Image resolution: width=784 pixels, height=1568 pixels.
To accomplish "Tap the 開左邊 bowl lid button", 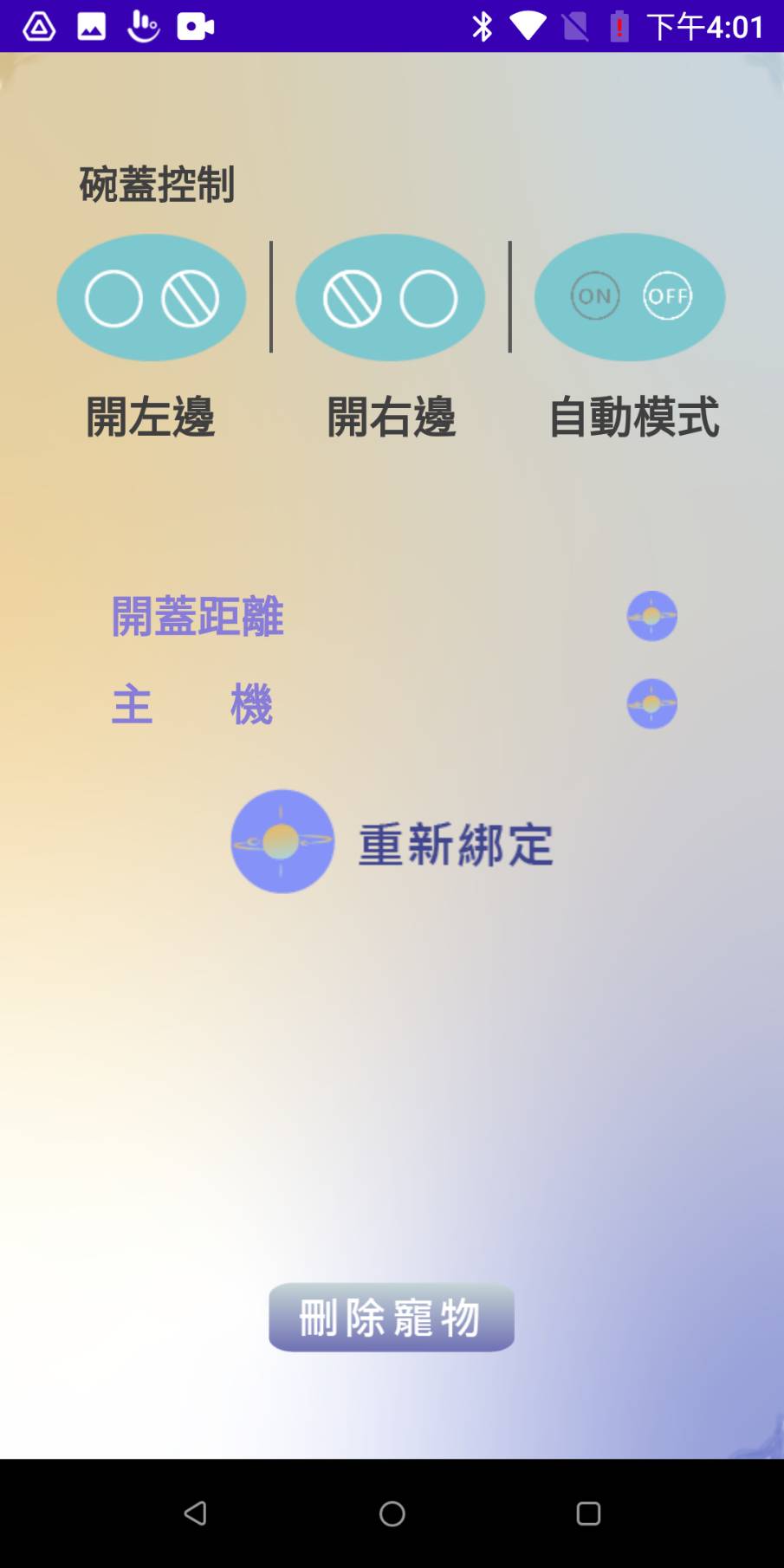I will (x=152, y=298).
